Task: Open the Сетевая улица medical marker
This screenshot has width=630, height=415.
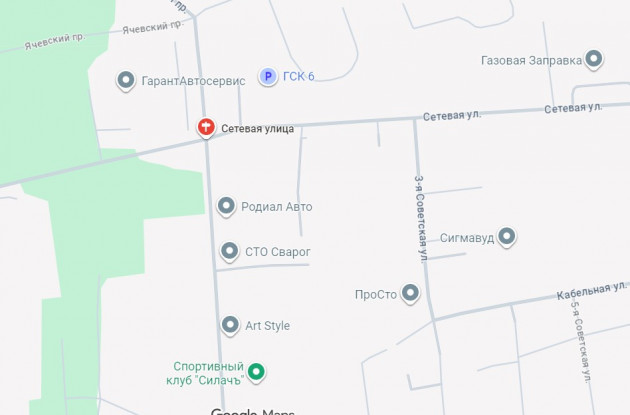Action: 206,128
